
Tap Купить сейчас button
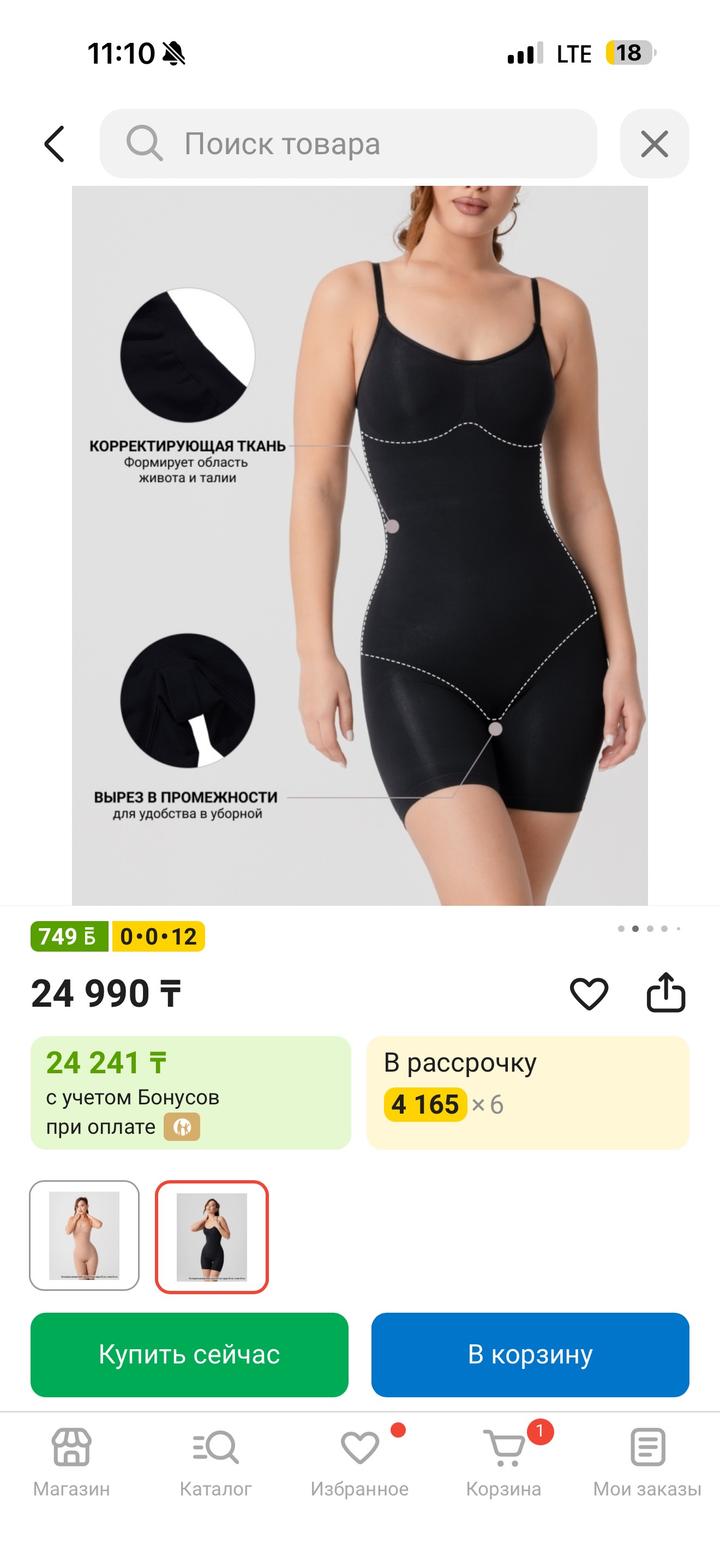189,1354
